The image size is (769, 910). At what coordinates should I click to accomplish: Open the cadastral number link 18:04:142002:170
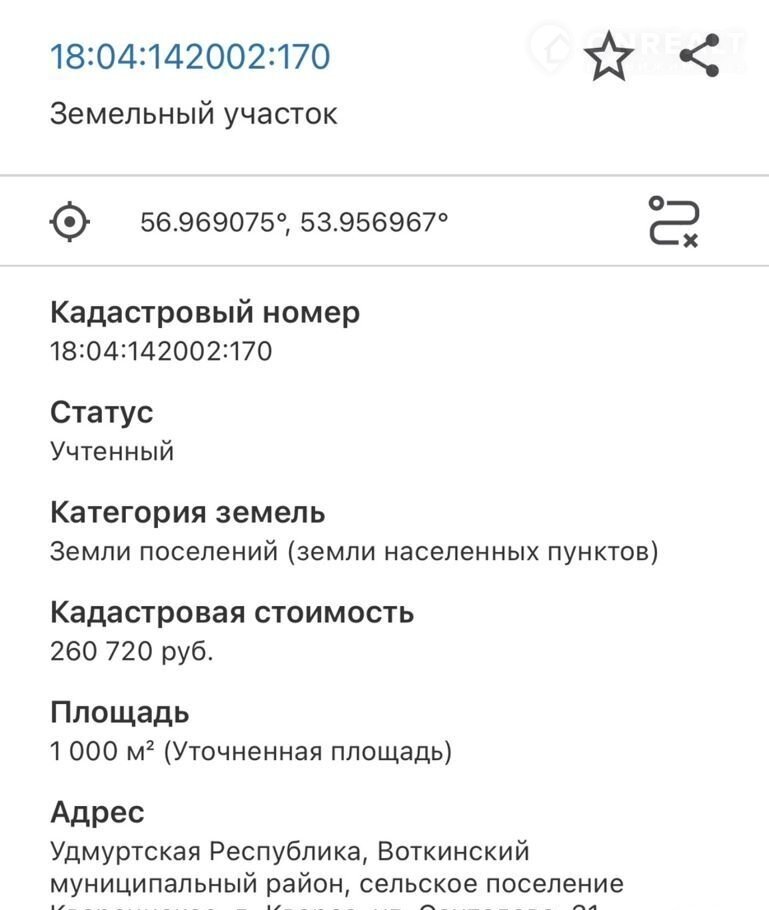(x=190, y=56)
